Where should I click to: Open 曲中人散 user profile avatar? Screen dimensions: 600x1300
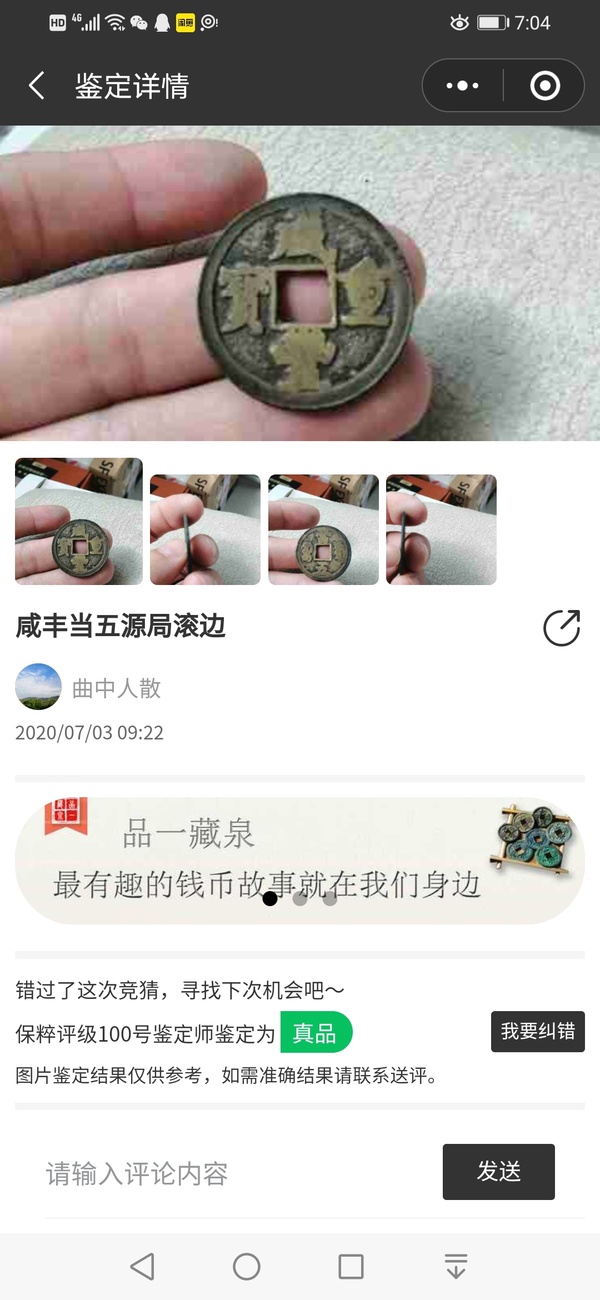point(38,687)
